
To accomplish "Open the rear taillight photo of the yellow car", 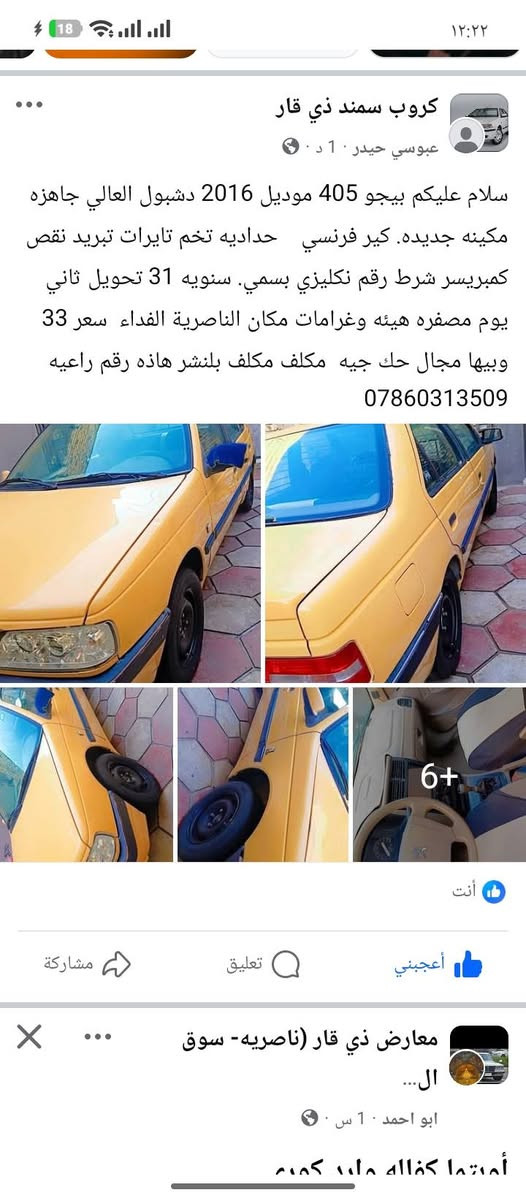I will tap(396, 553).
